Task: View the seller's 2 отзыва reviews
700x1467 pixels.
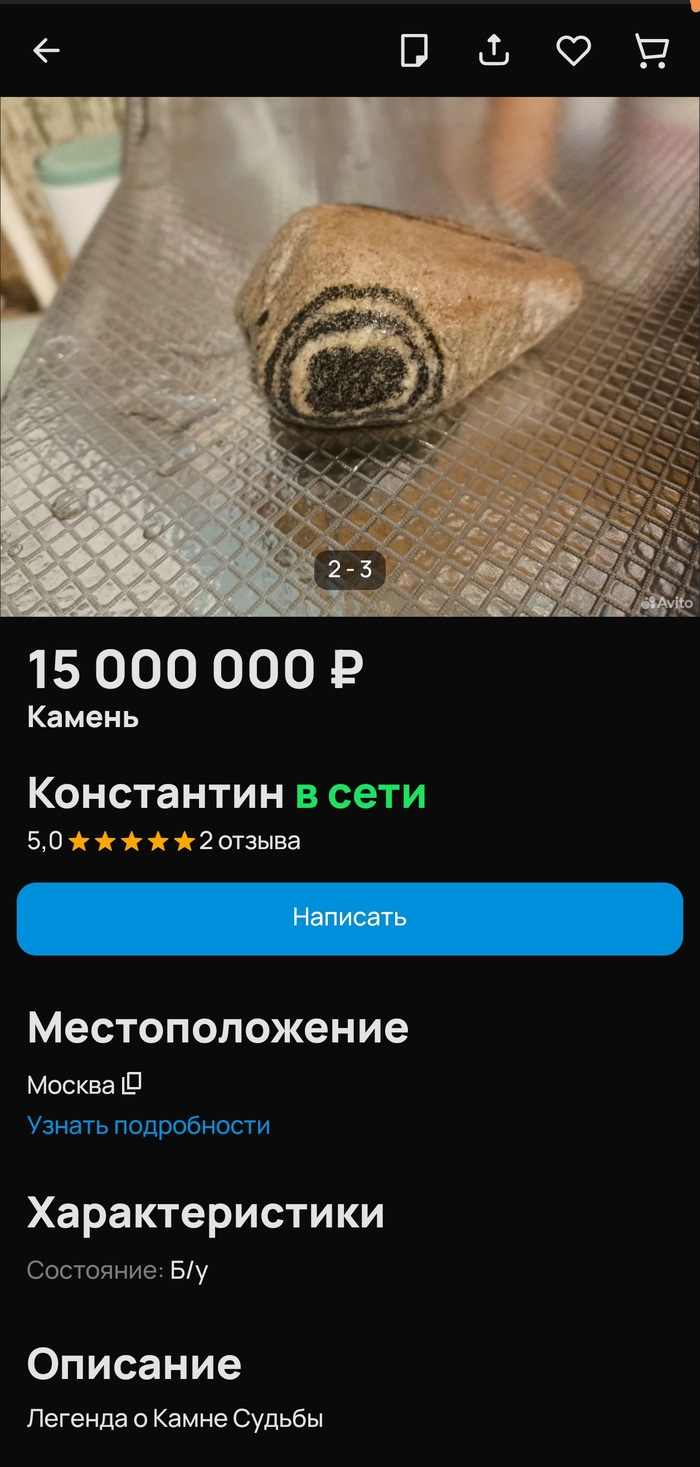Action: (249, 842)
